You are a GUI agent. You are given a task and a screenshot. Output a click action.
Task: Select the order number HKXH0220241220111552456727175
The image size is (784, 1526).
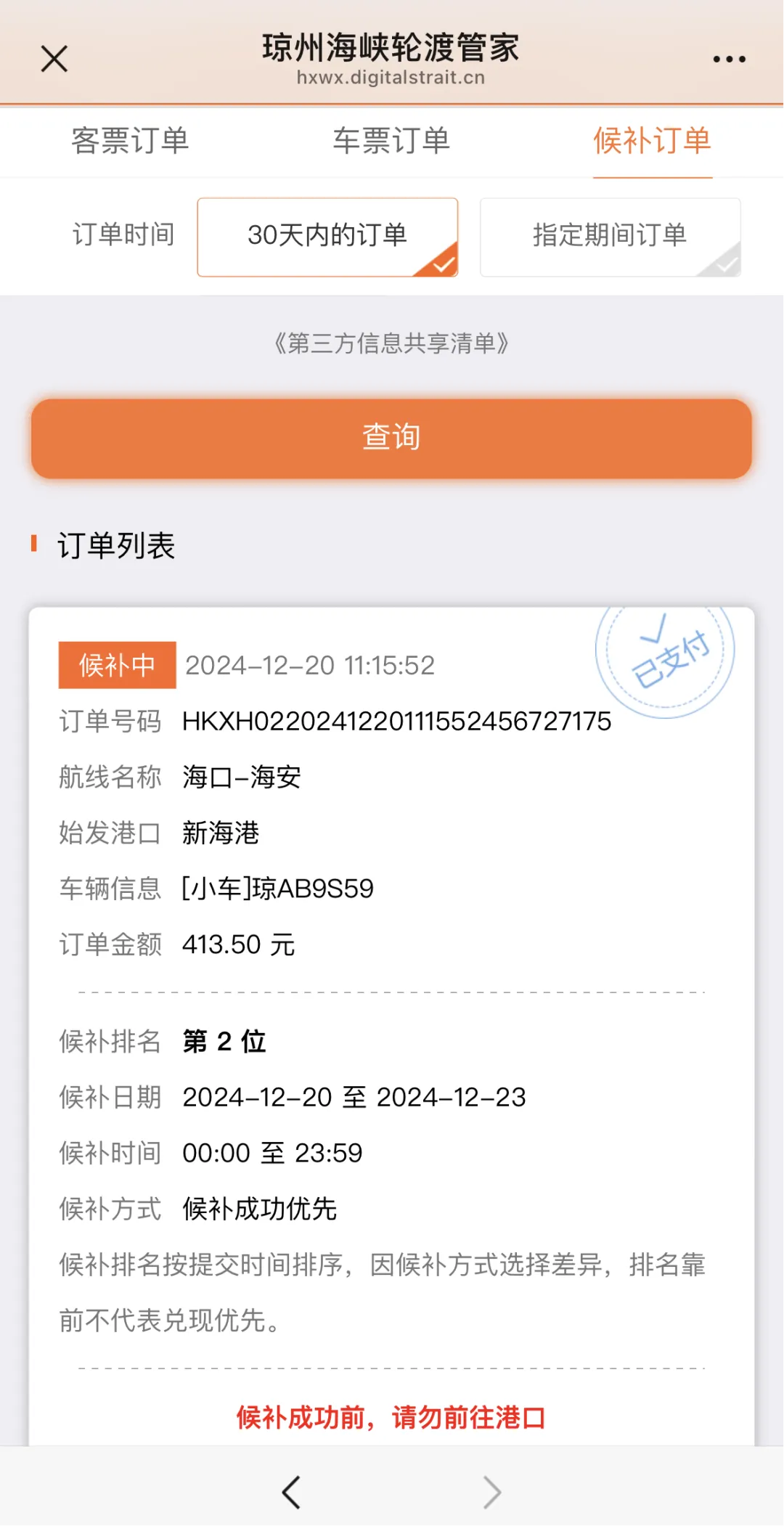(397, 721)
